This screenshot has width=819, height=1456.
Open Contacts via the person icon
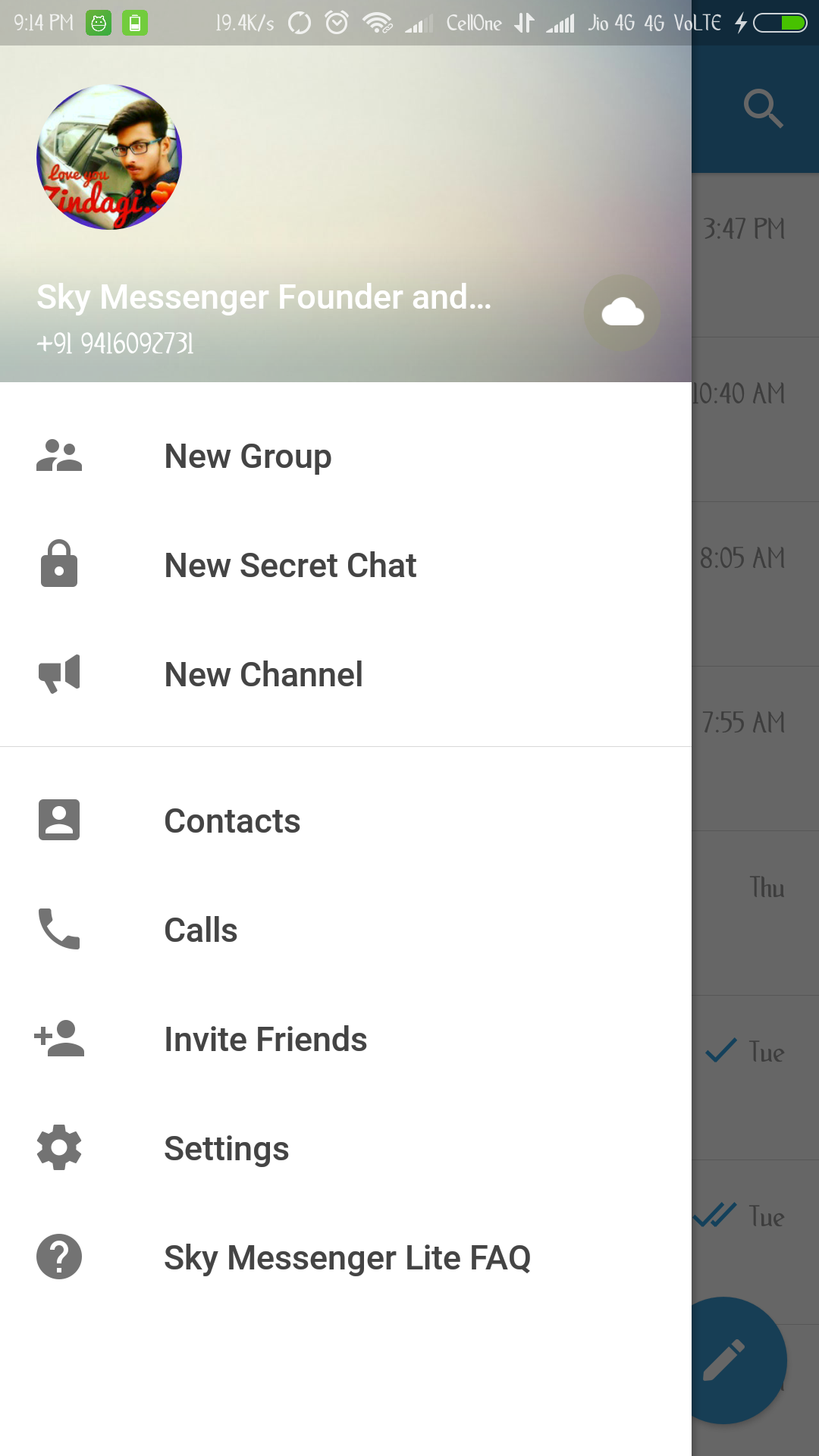click(x=58, y=819)
